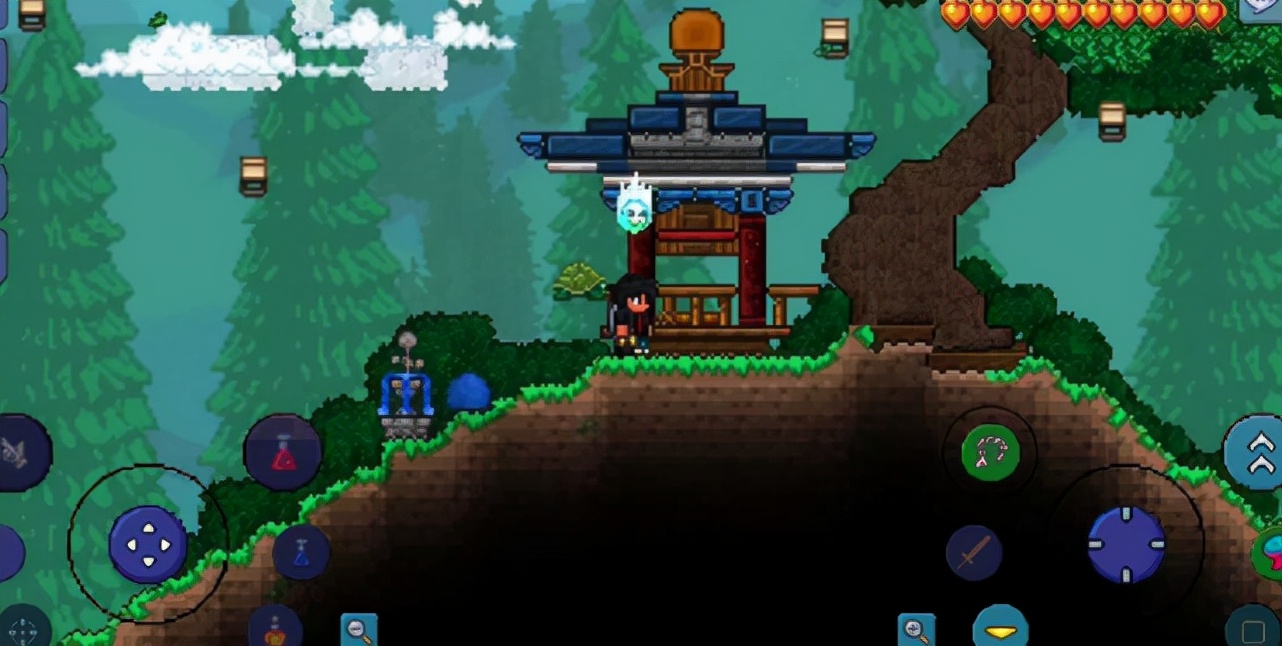Tap the zoom in magnifier

point(916,629)
